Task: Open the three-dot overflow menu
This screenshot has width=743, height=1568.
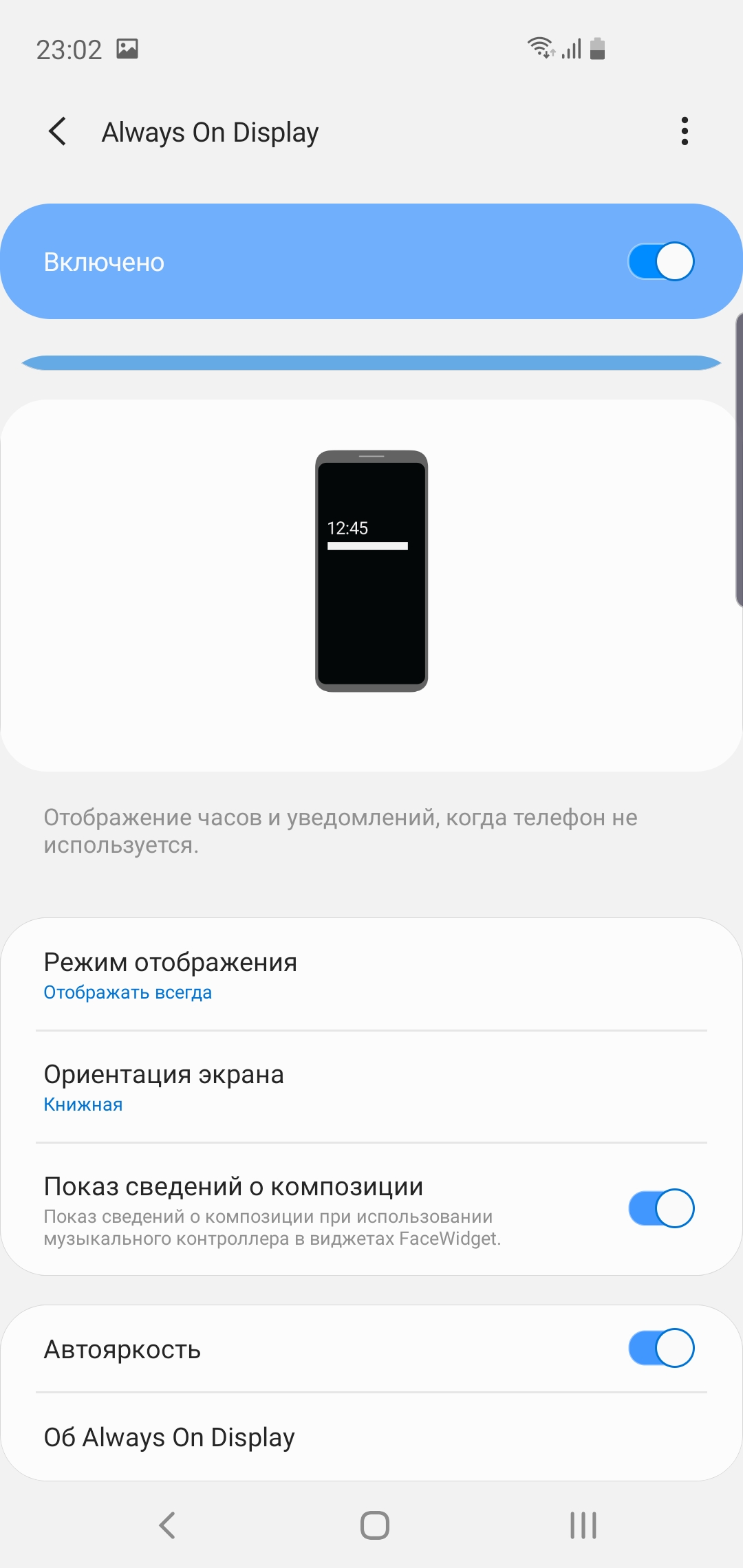Action: [x=684, y=131]
